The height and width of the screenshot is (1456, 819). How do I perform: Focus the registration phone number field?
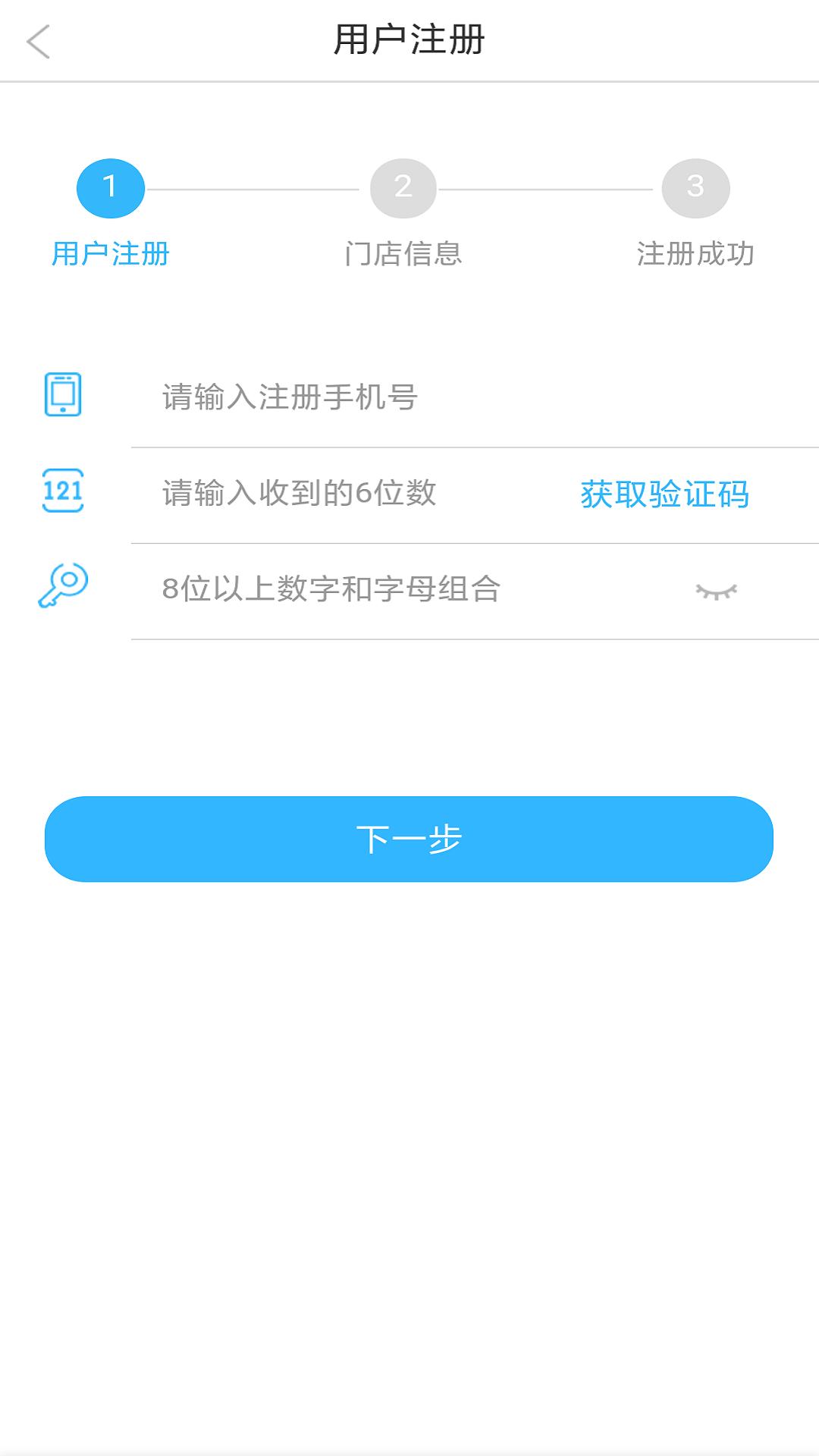[455, 397]
